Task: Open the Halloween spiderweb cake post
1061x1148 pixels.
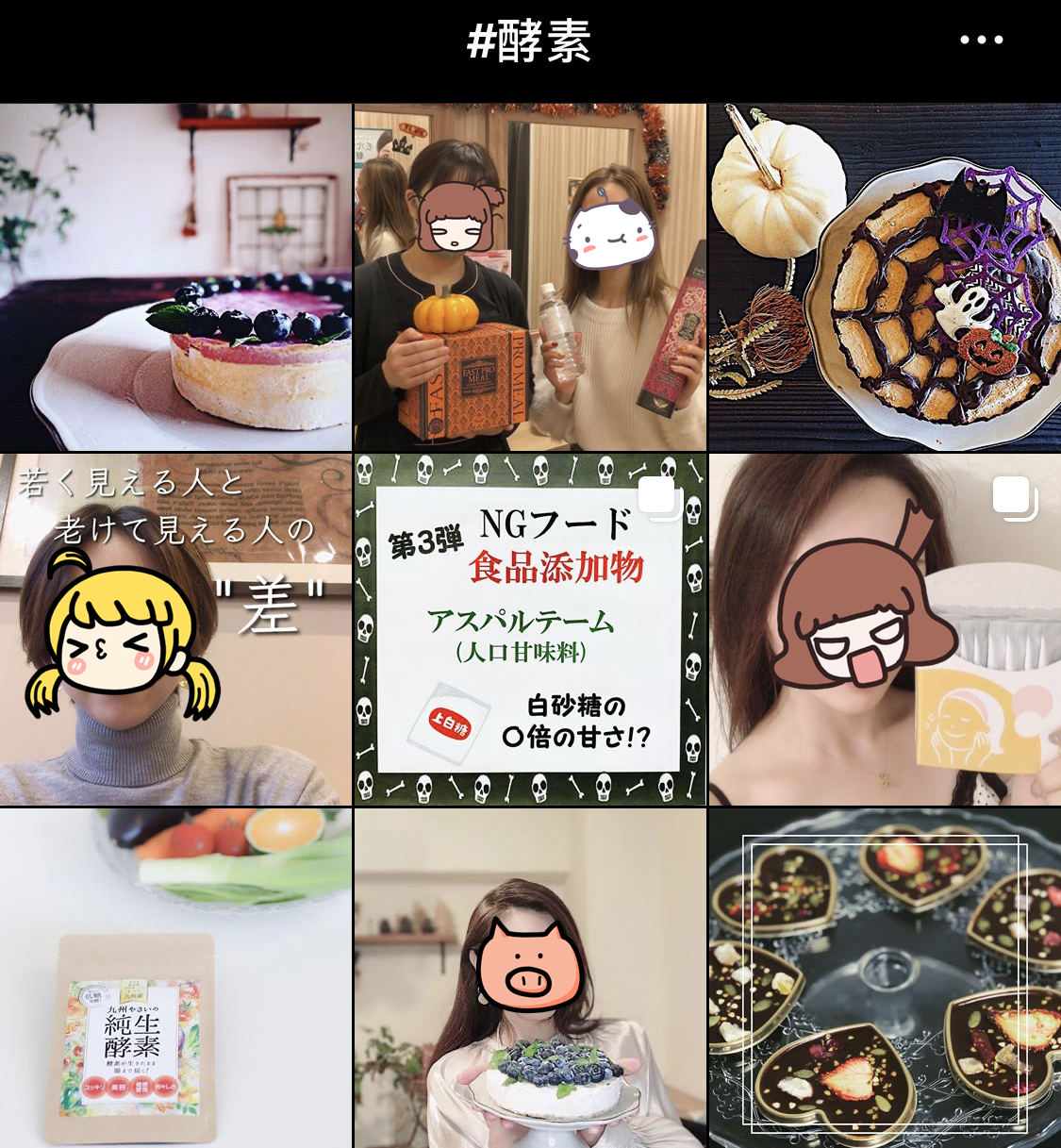Action: coord(884,275)
